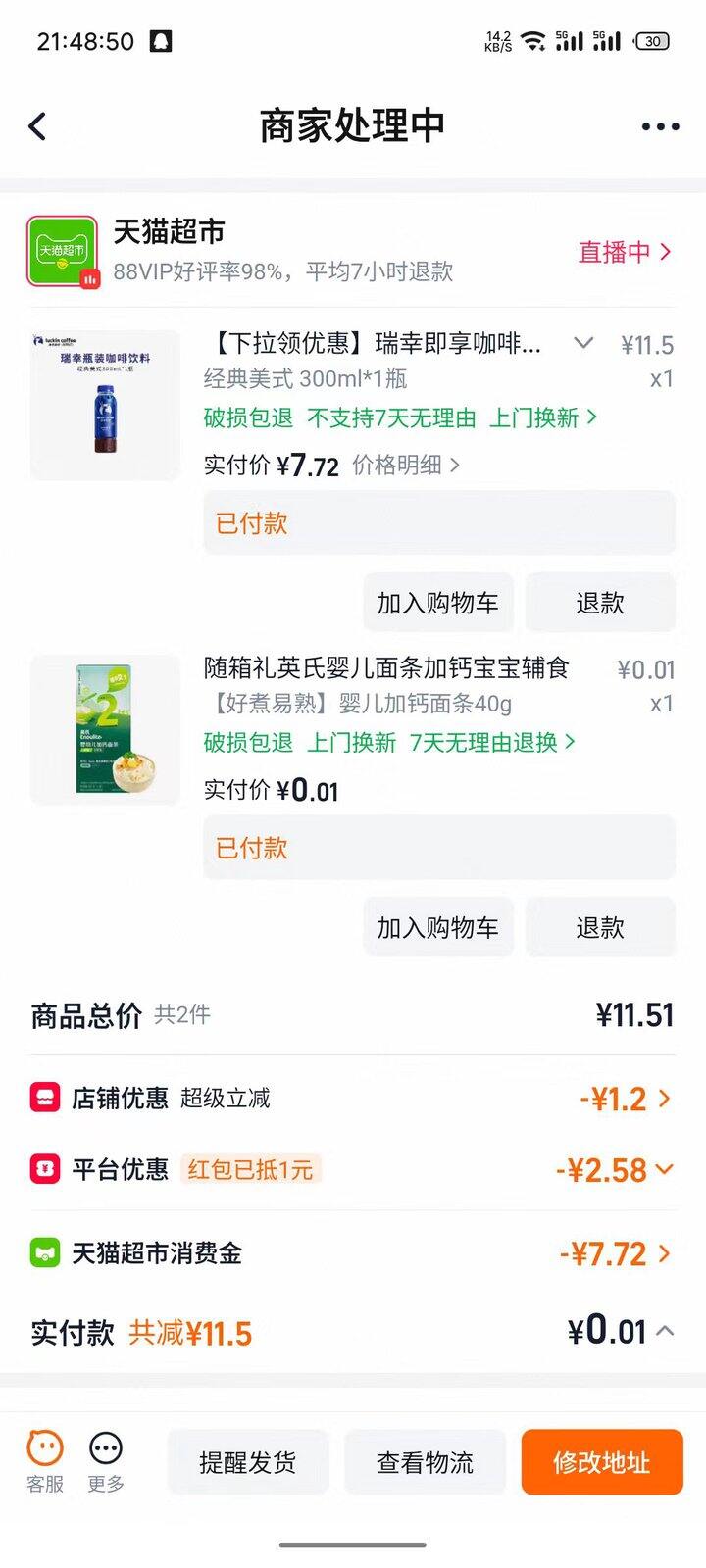View 价格明细 for the coffee item
706x1568 pixels.
point(406,465)
